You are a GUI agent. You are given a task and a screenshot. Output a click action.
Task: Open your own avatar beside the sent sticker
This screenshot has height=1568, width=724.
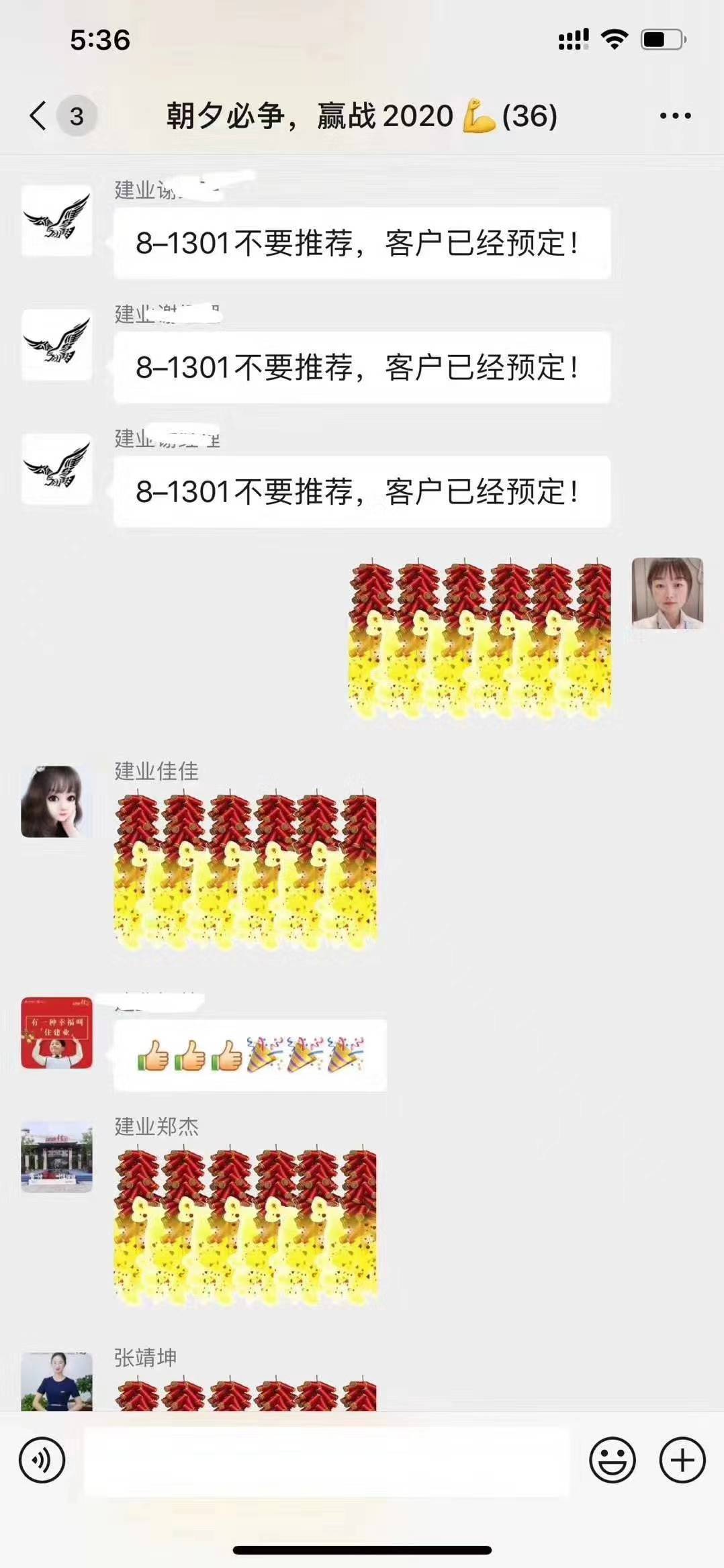pos(667,593)
